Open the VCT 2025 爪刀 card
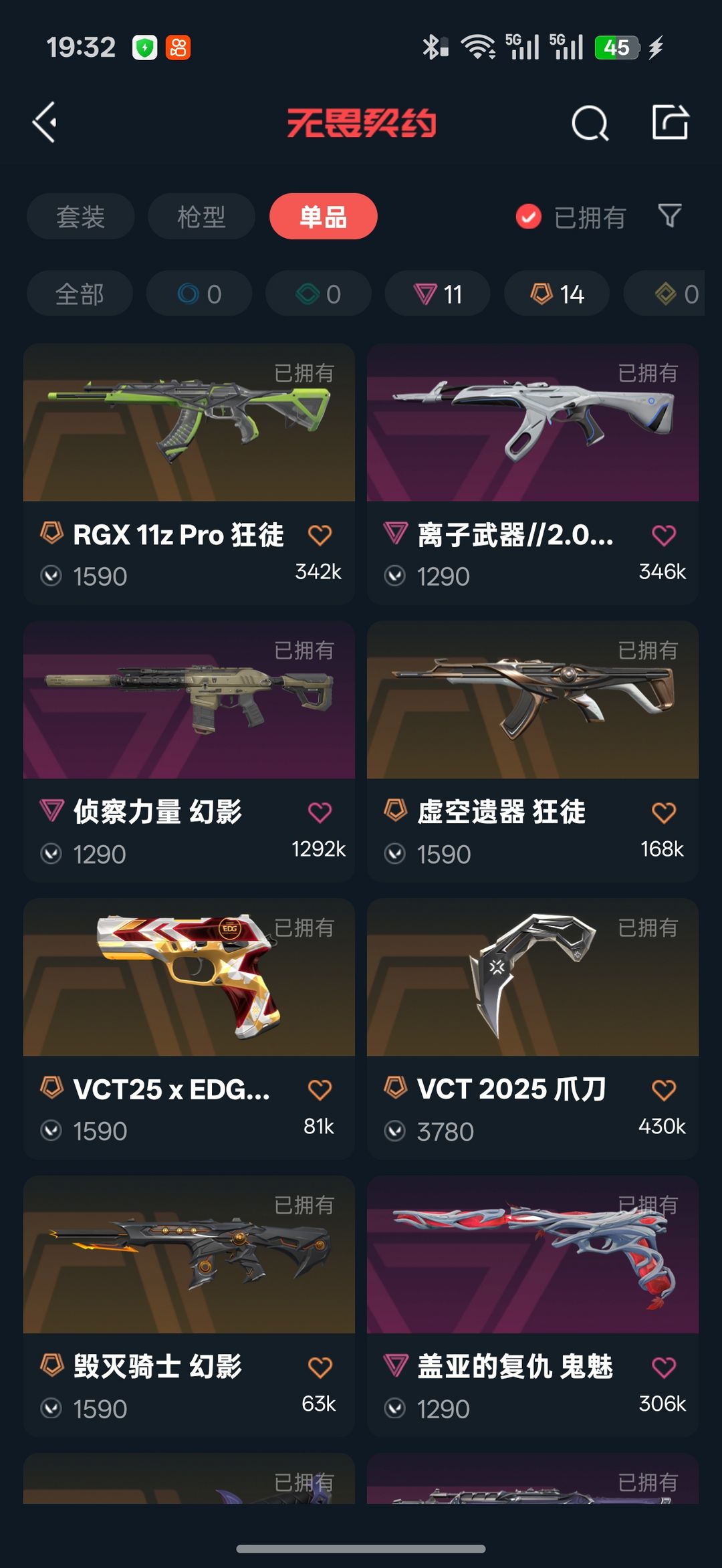Image resolution: width=722 pixels, height=1568 pixels. (x=533, y=1029)
